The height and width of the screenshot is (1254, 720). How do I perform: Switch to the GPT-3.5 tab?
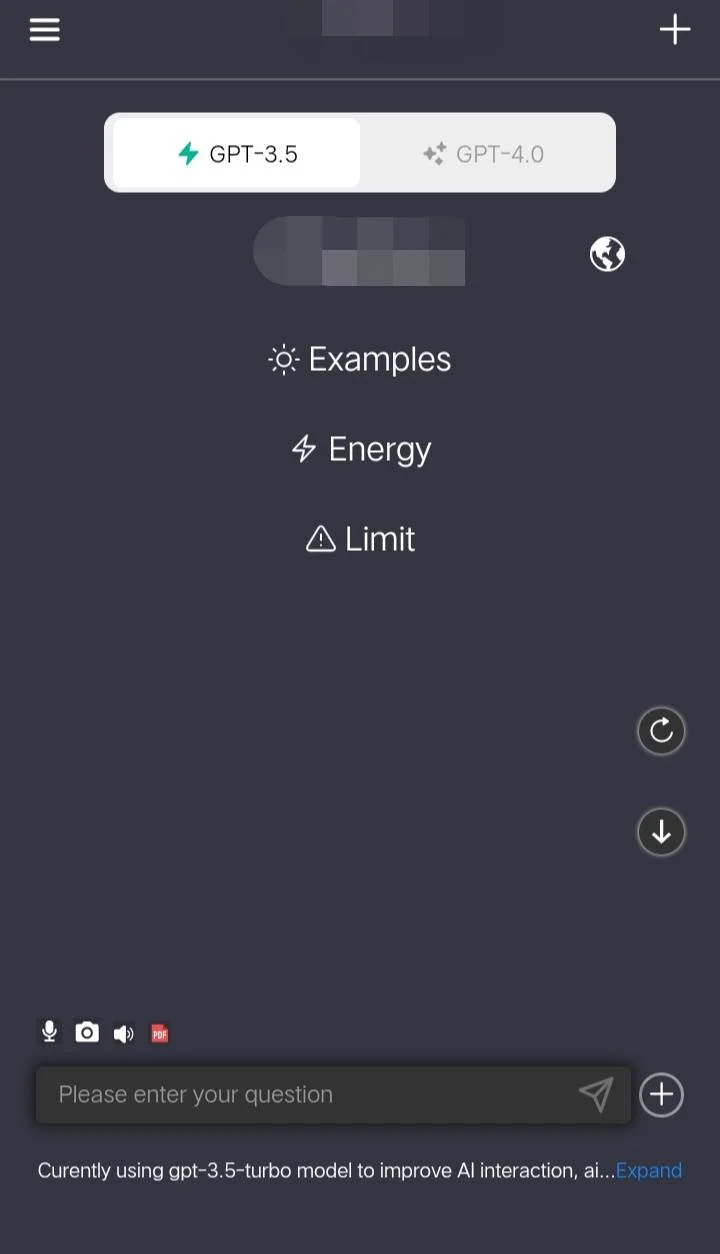pyautogui.click(x=236, y=153)
